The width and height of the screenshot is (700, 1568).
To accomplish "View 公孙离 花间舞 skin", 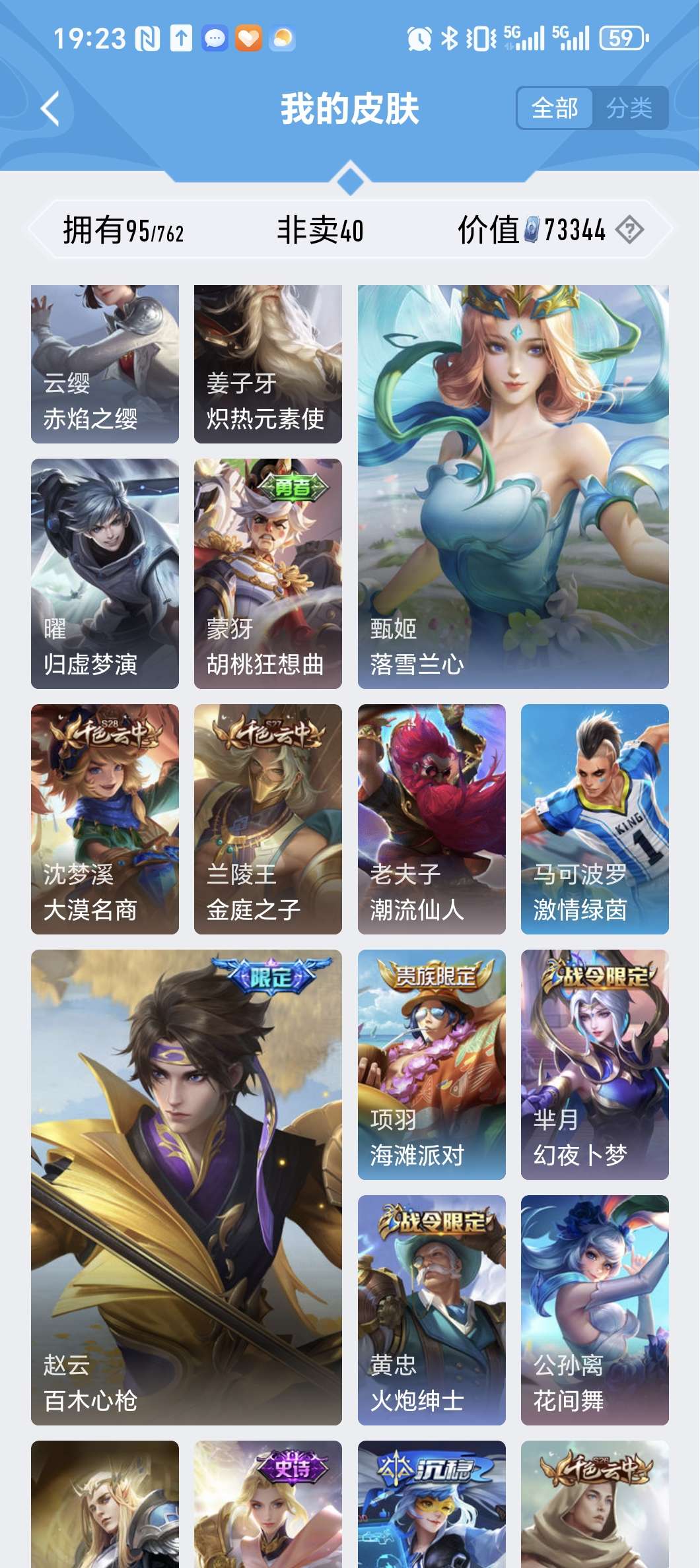I will pos(595,1310).
